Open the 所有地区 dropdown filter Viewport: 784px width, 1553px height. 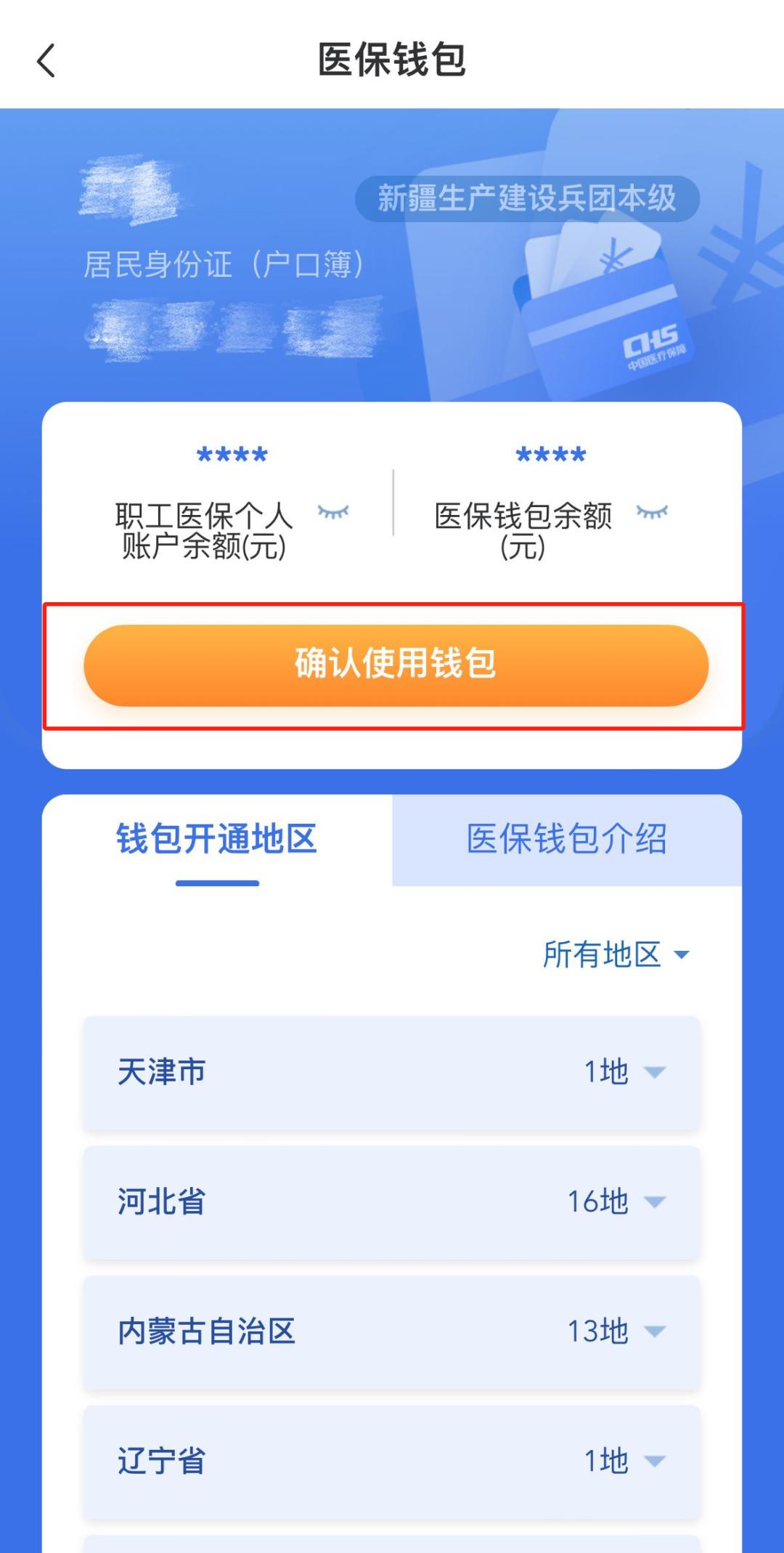tap(616, 954)
